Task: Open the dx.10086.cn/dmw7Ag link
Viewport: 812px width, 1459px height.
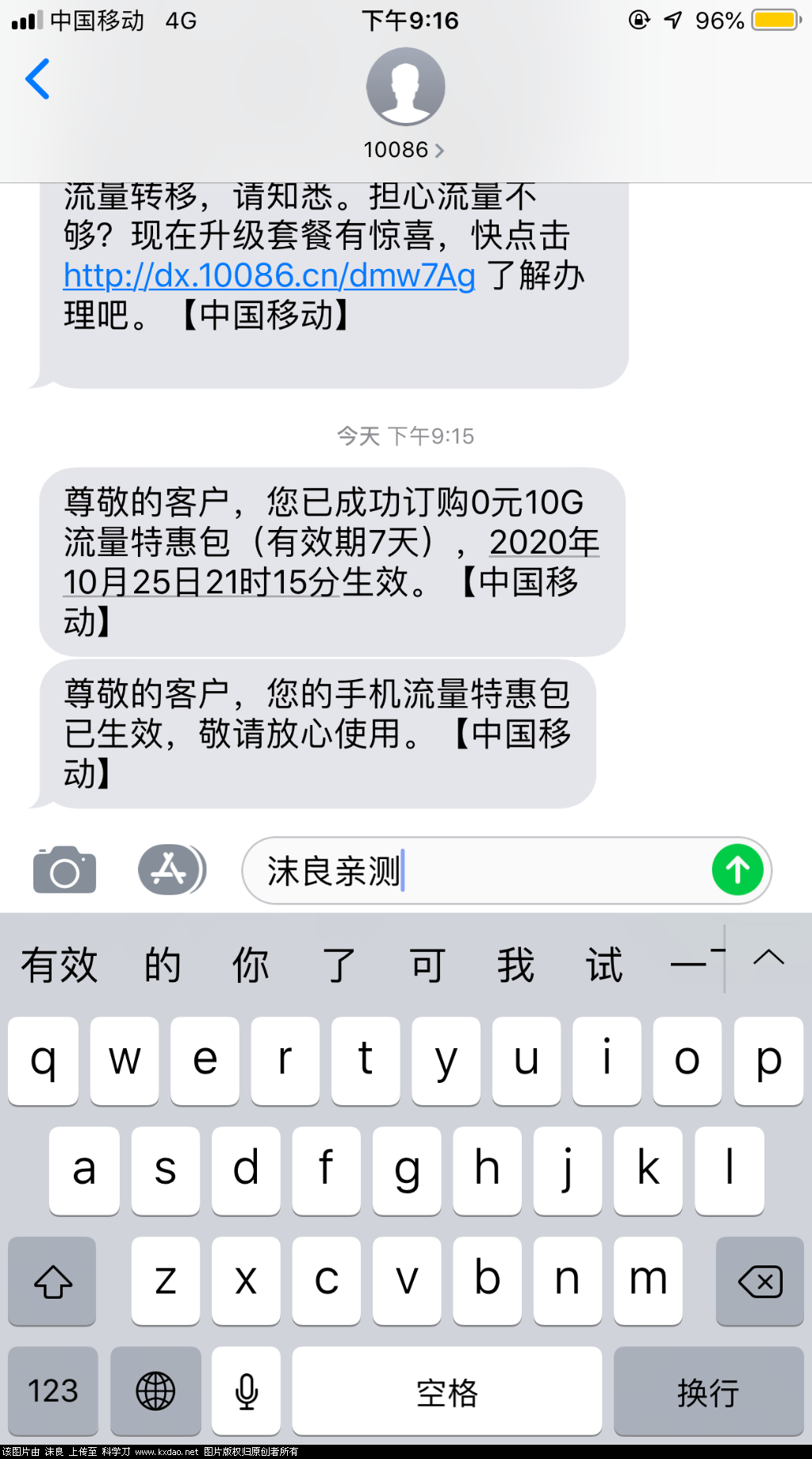Action: pos(269,275)
